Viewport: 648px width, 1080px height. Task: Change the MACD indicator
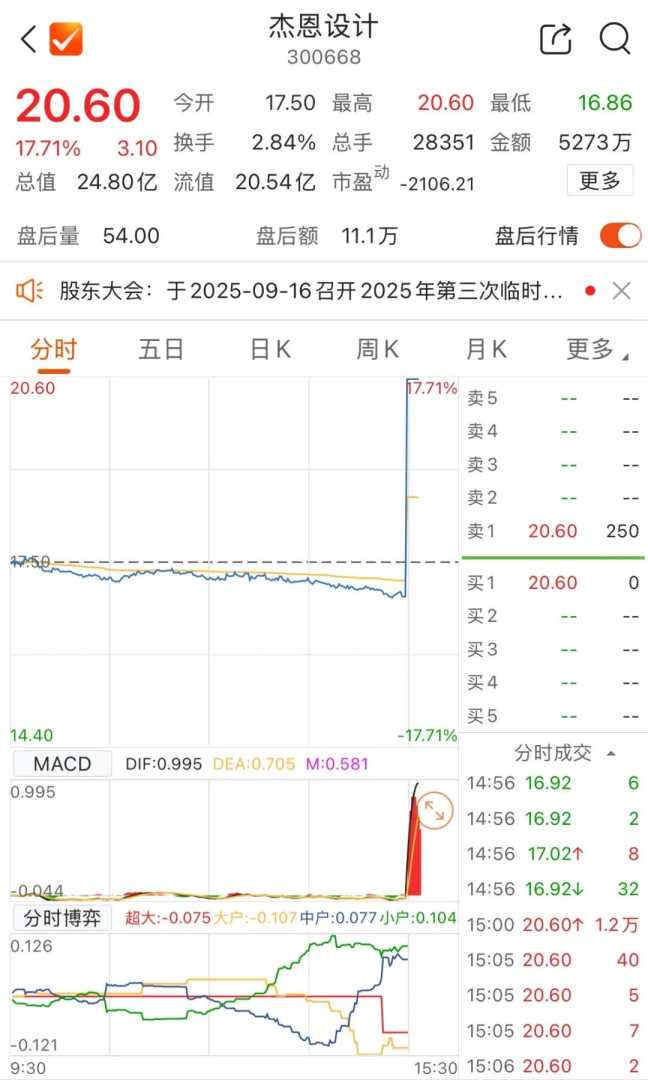pyautogui.click(x=62, y=764)
